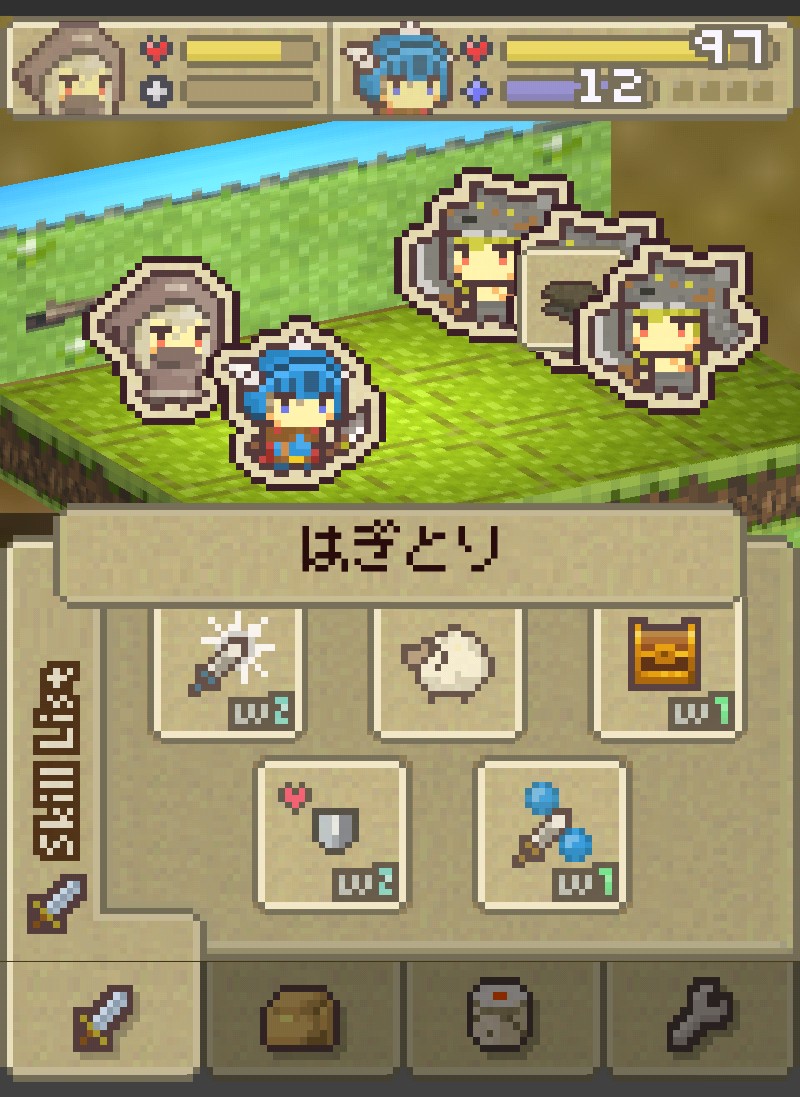Pick the blue orb sword skill
The width and height of the screenshot is (800, 1097).
click(551, 834)
